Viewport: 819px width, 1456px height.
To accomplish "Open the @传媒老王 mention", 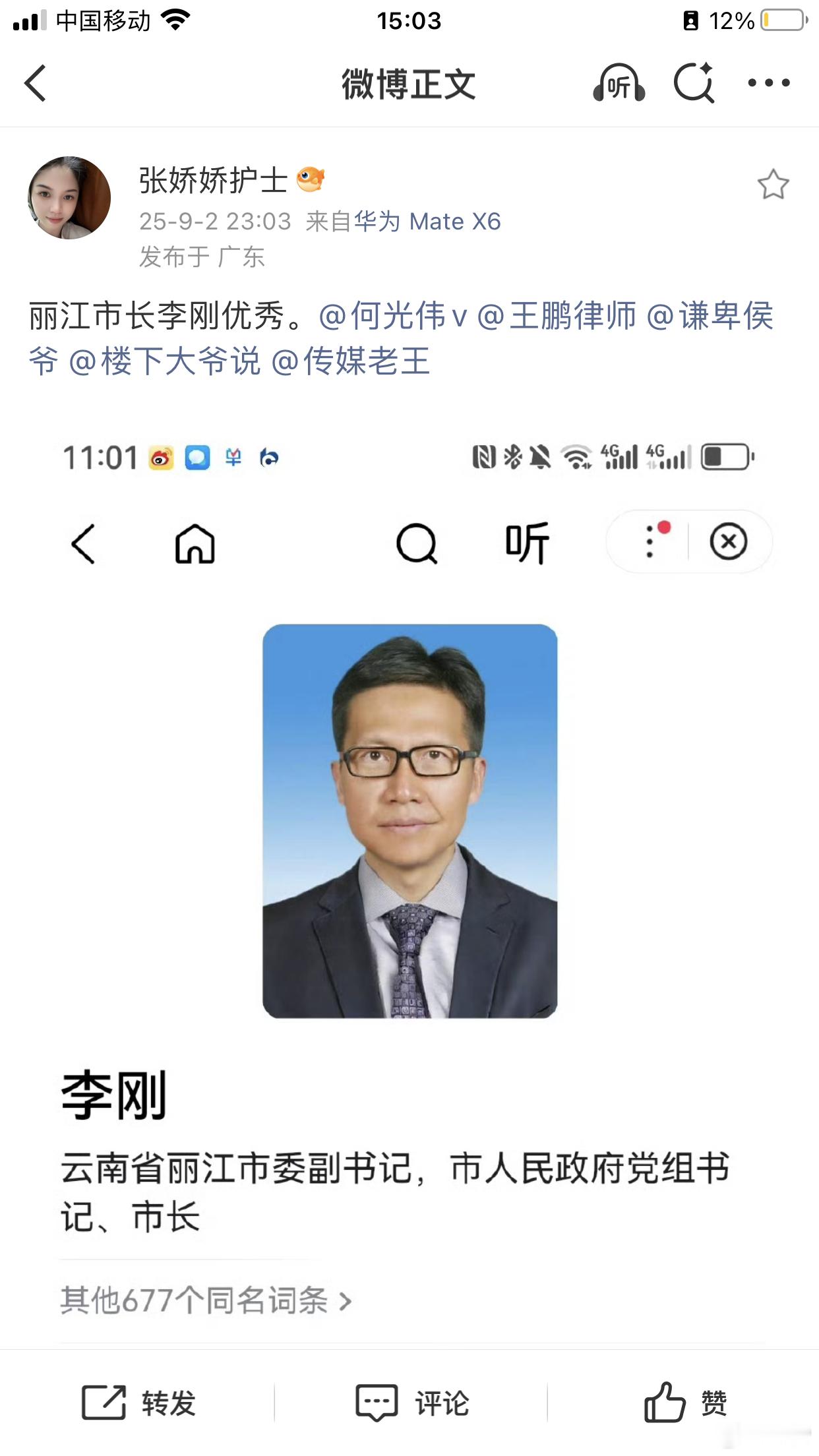I will 351,361.
